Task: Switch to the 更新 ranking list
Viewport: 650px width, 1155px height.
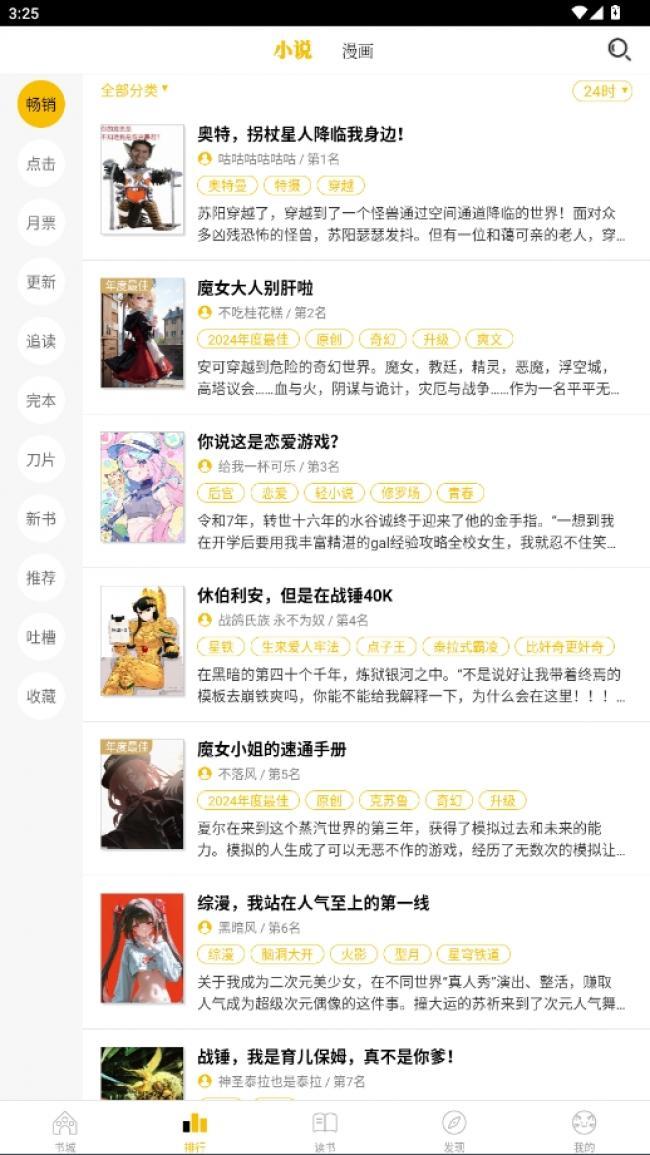Action: [x=41, y=282]
